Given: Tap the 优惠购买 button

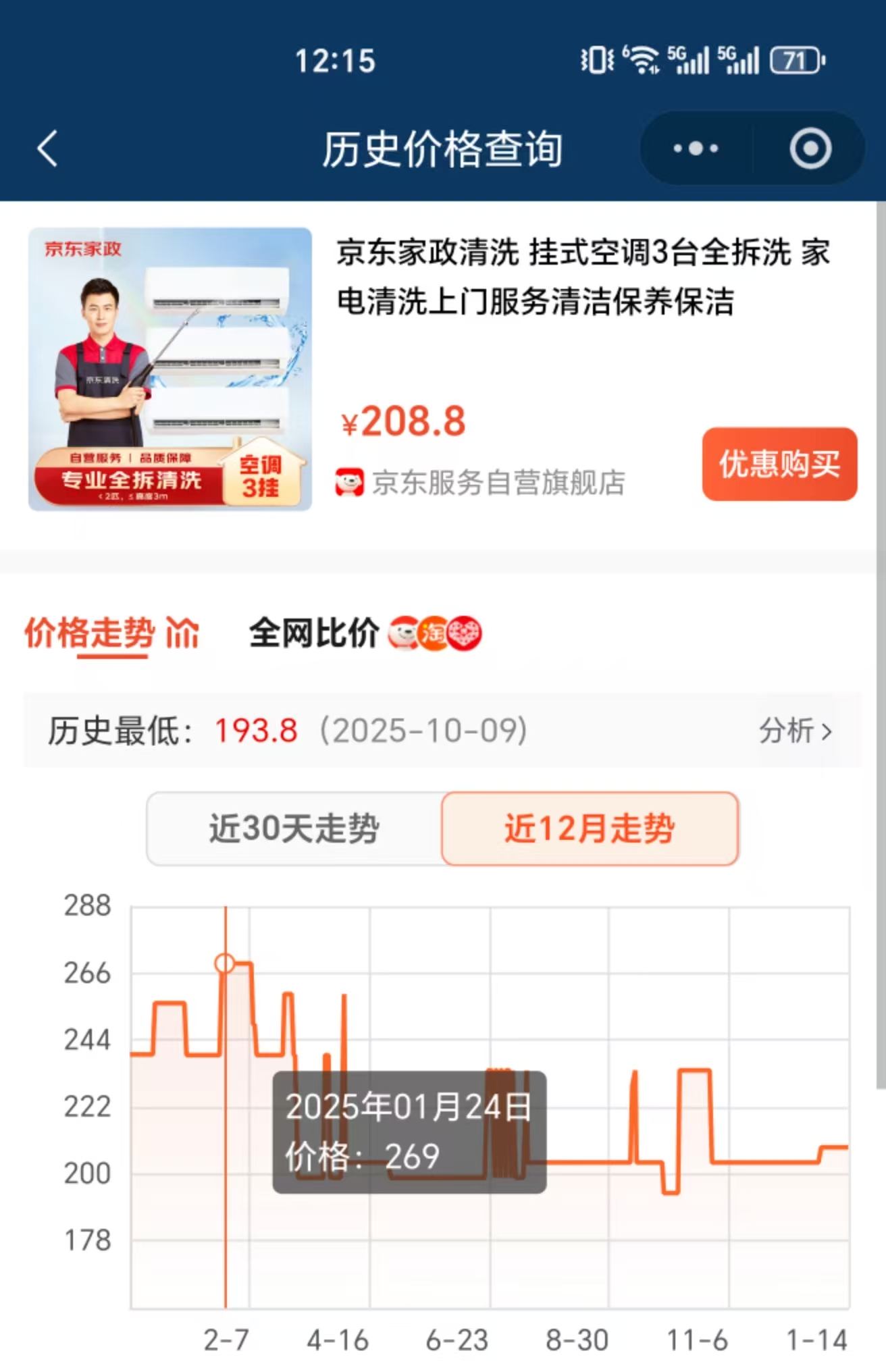Looking at the screenshot, I should (779, 464).
